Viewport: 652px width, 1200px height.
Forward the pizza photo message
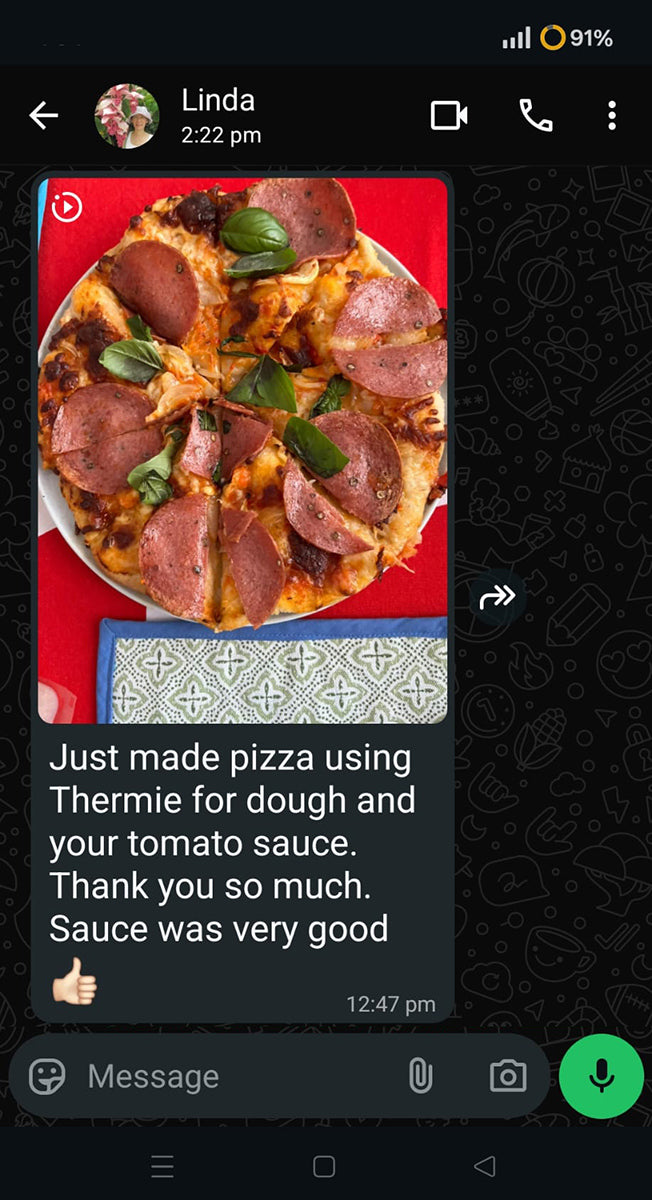pos(496,598)
